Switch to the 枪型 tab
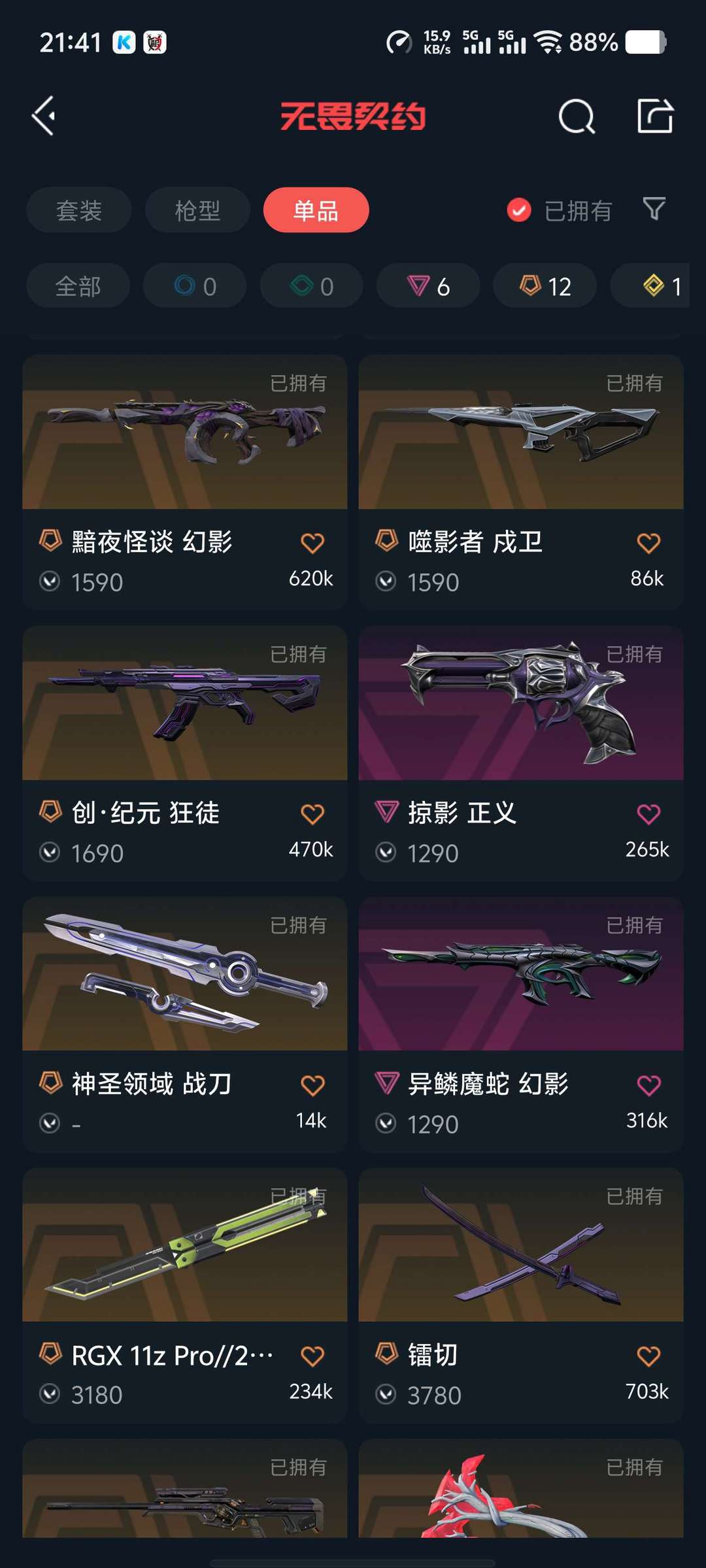This screenshot has width=706, height=1568. point(197,210)
